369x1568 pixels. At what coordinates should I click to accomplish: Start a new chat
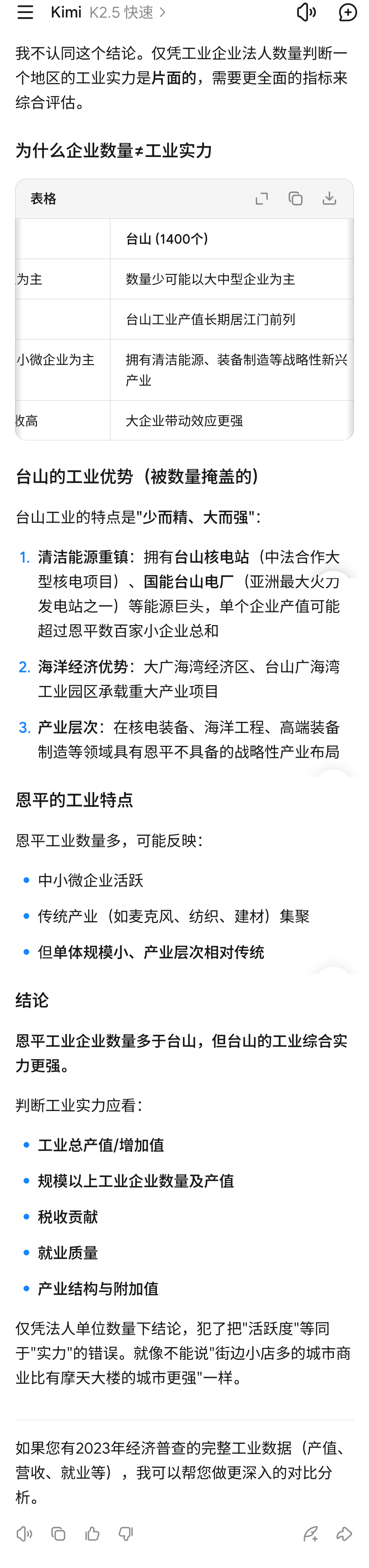point(348,12)
